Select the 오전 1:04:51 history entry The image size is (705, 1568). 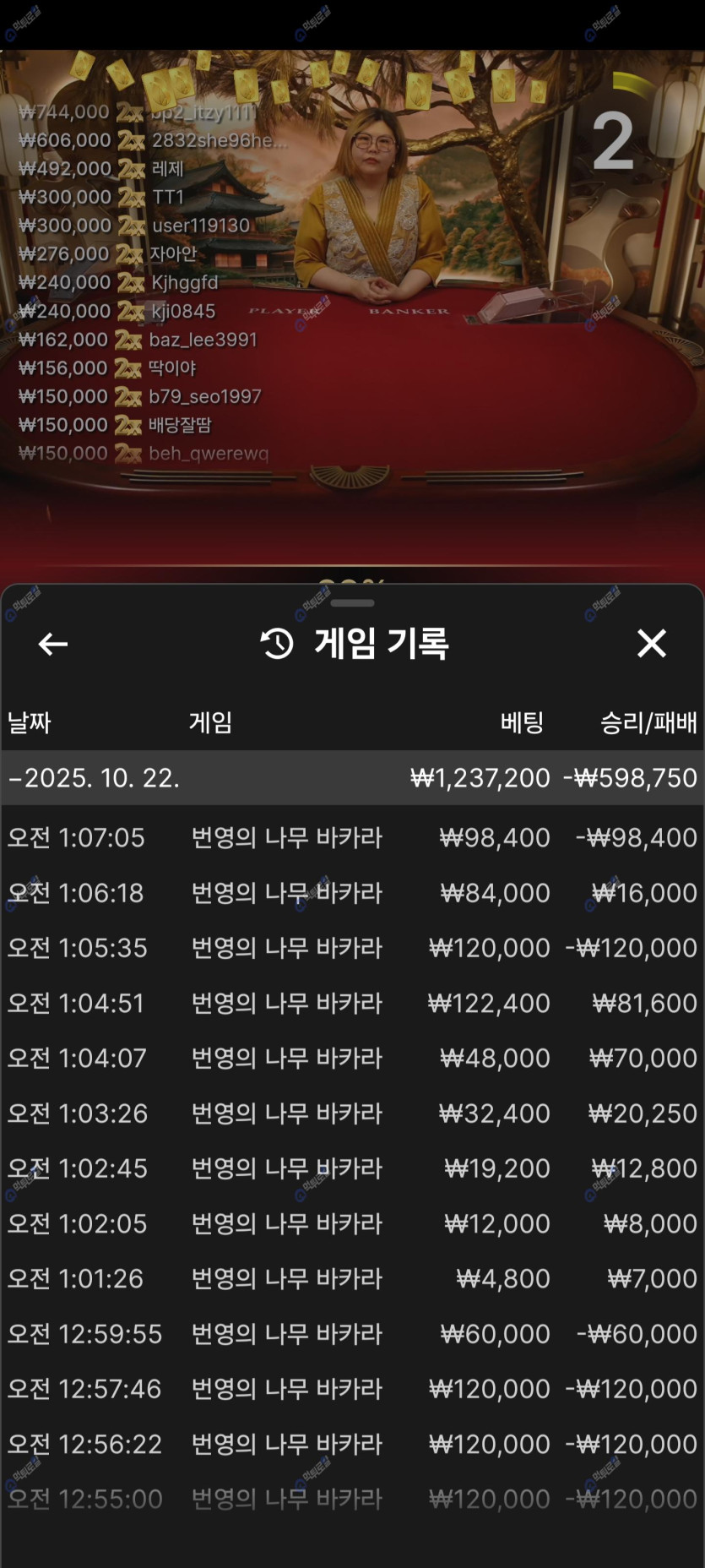point(352,1003)
